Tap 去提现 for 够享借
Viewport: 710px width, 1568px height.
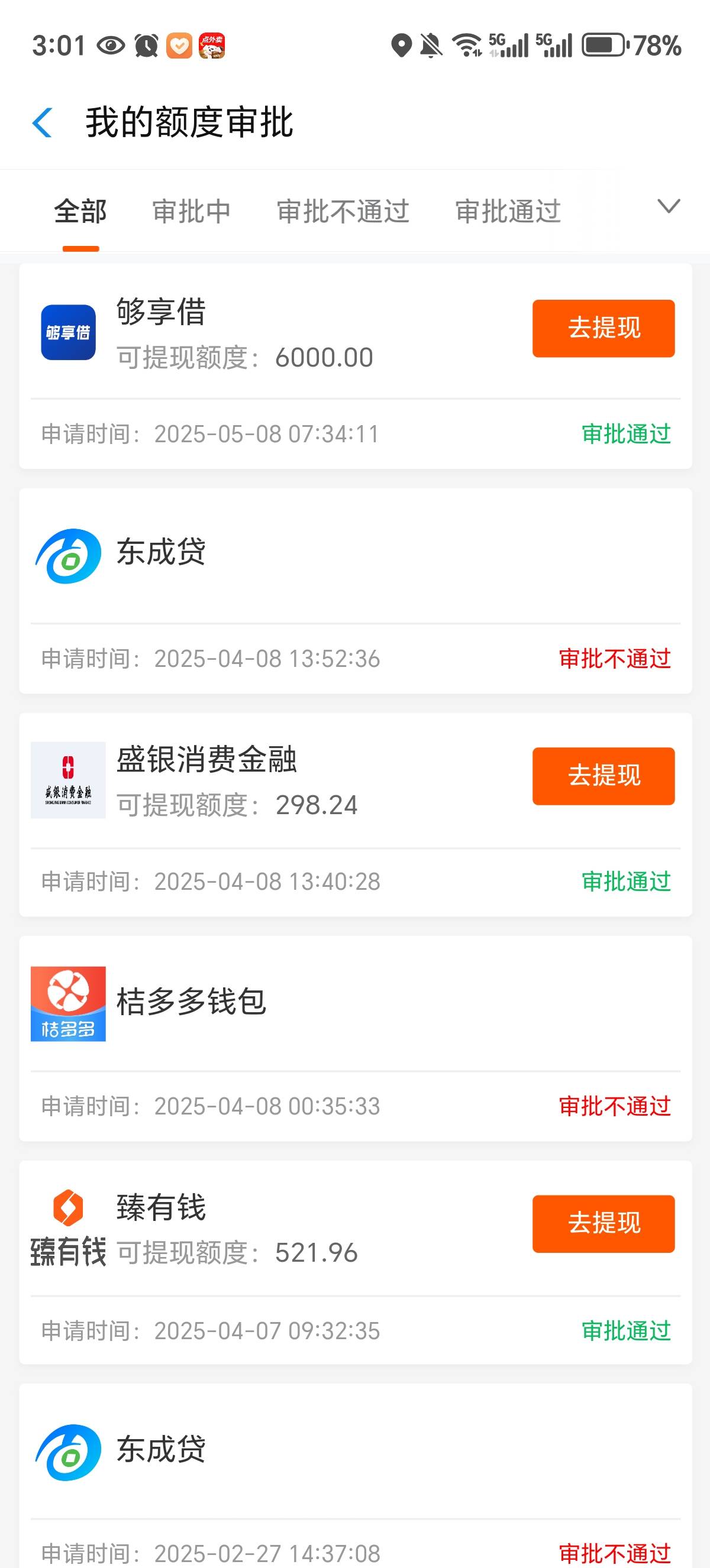[x=603, y=328]
